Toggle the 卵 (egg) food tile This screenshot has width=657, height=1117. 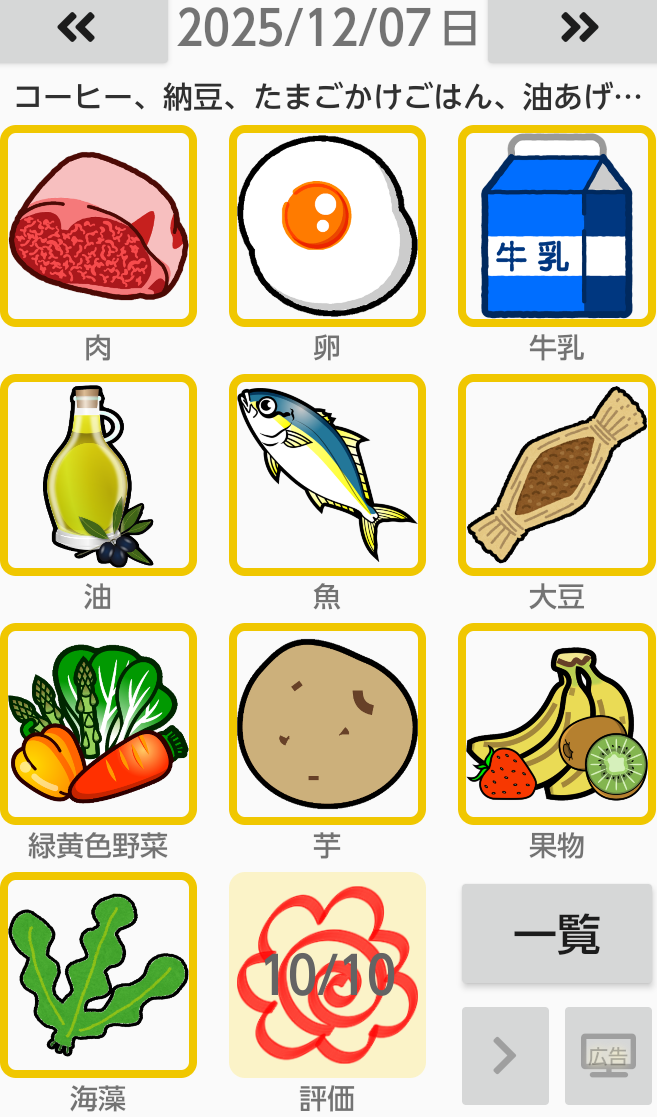point(327,227)
